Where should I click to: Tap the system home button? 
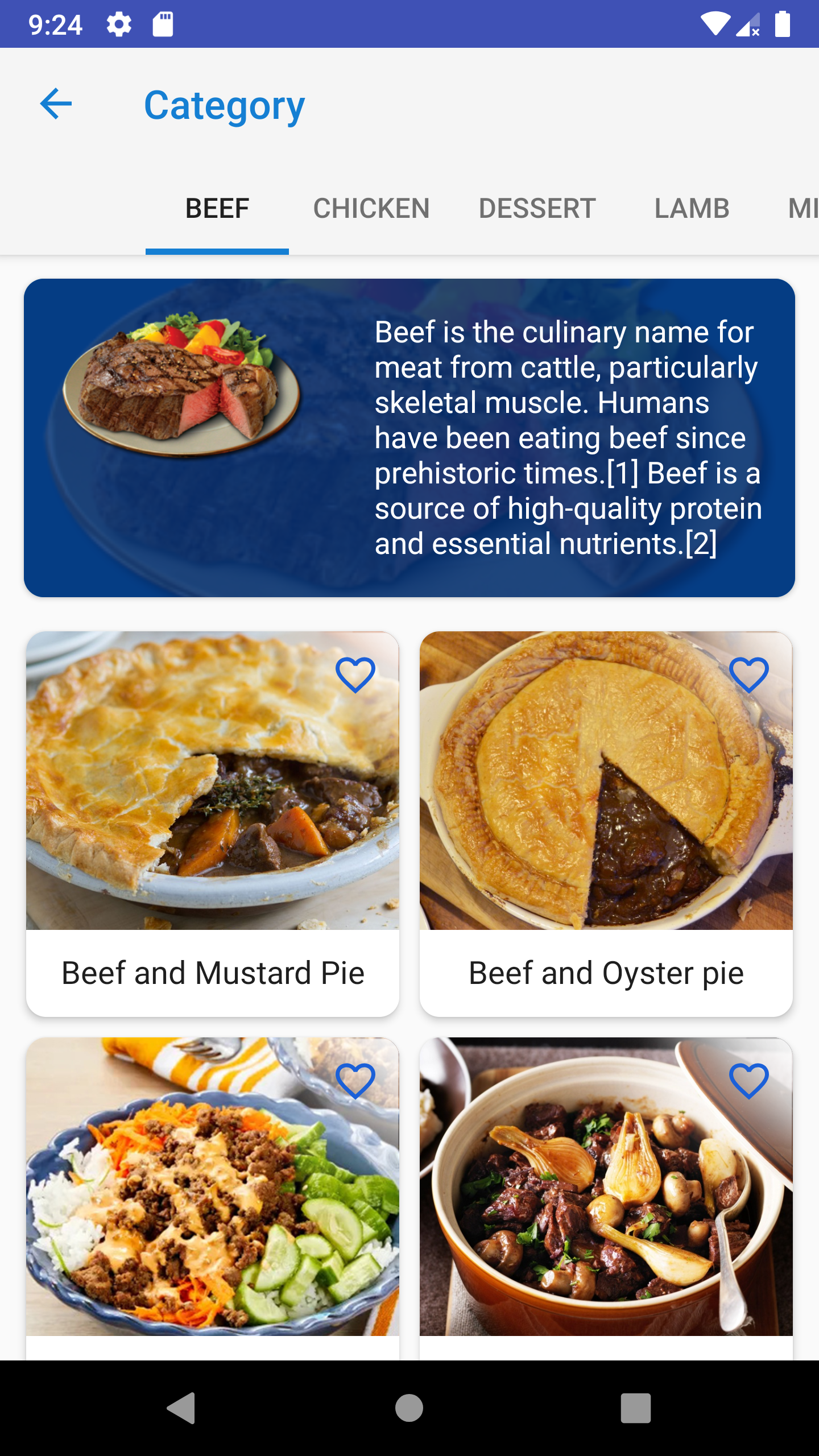pos(409,1408)
